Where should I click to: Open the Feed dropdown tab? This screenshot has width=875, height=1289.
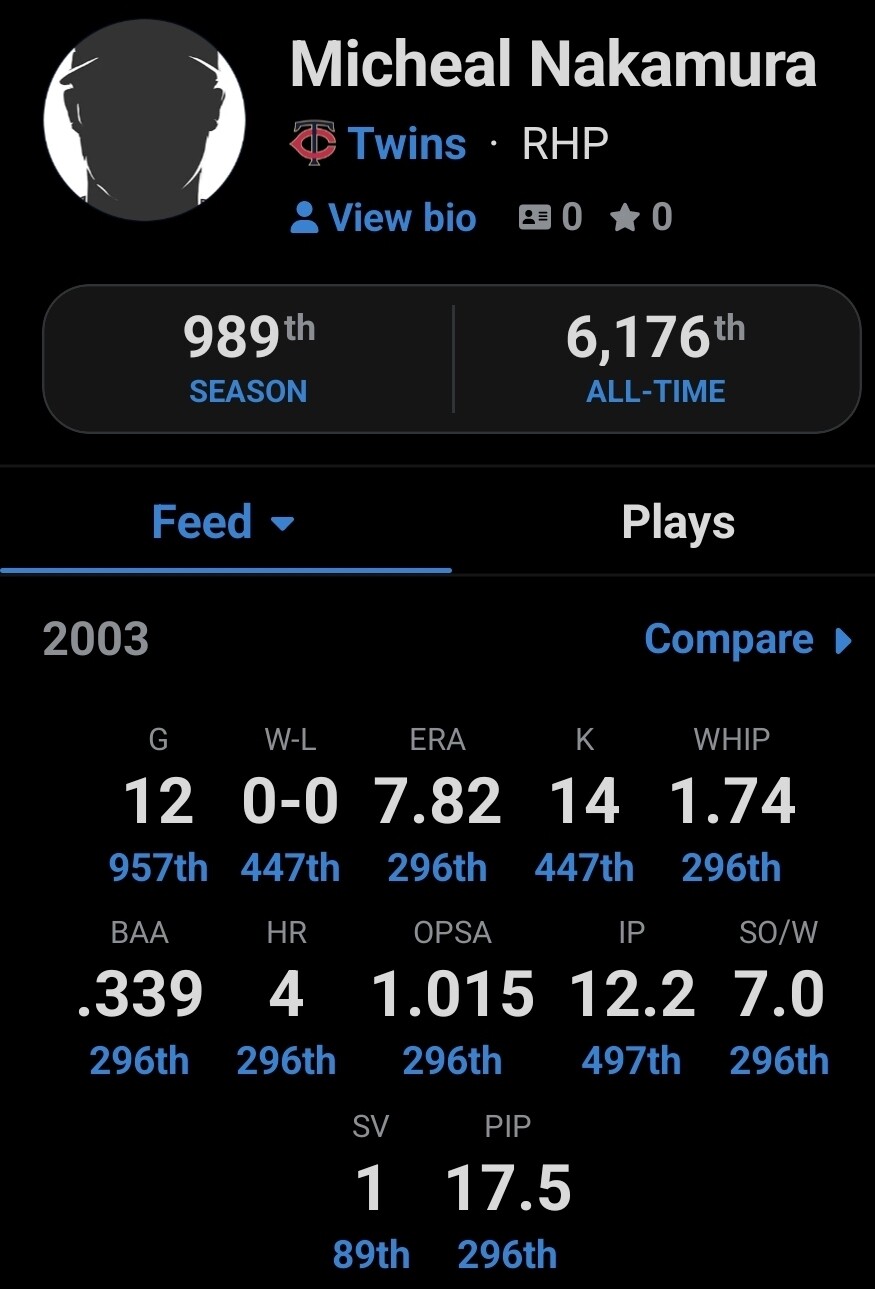point(224,522)
